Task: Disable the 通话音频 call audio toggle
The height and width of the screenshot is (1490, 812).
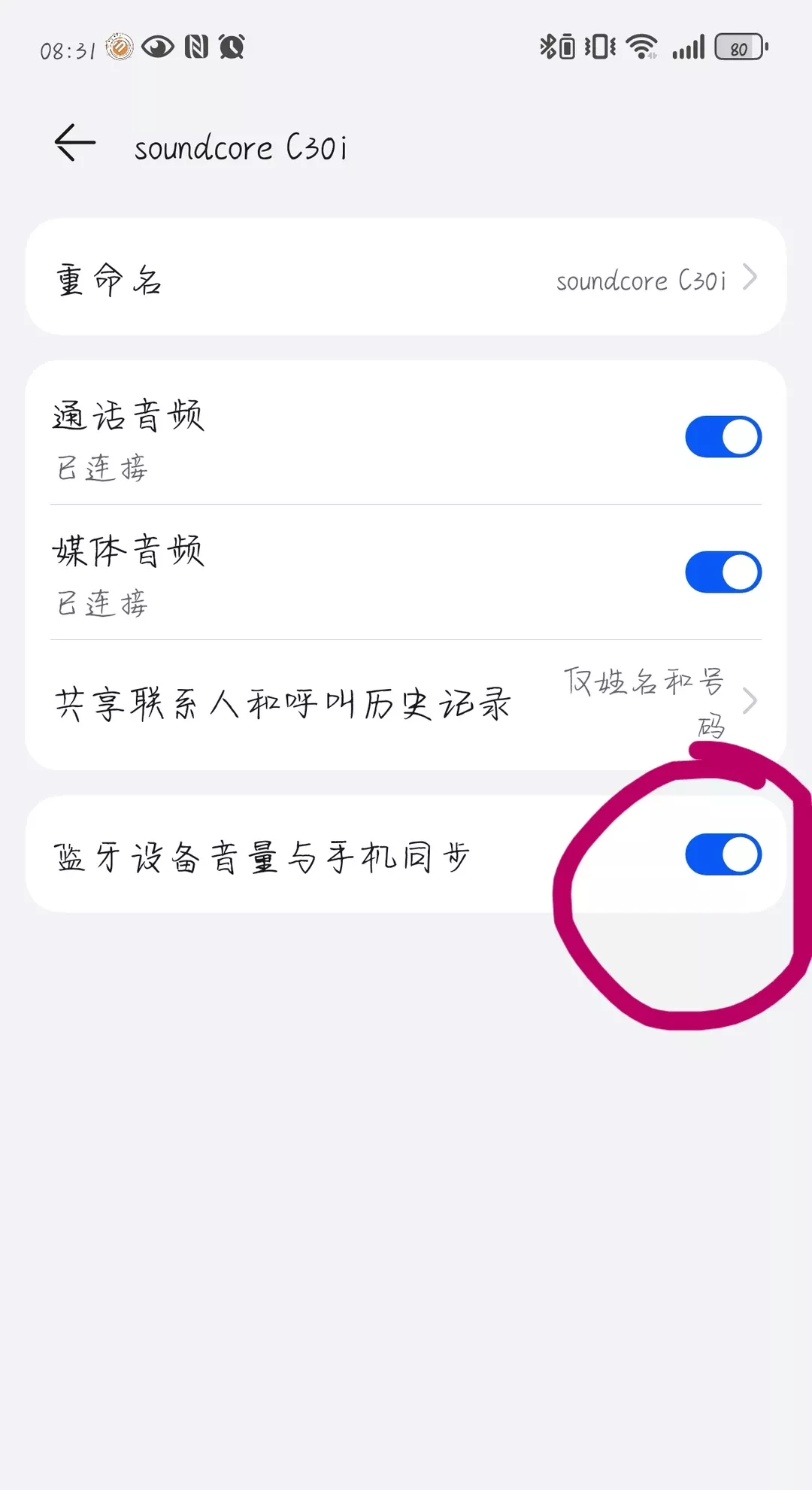Action: click(x=722, y=435)
